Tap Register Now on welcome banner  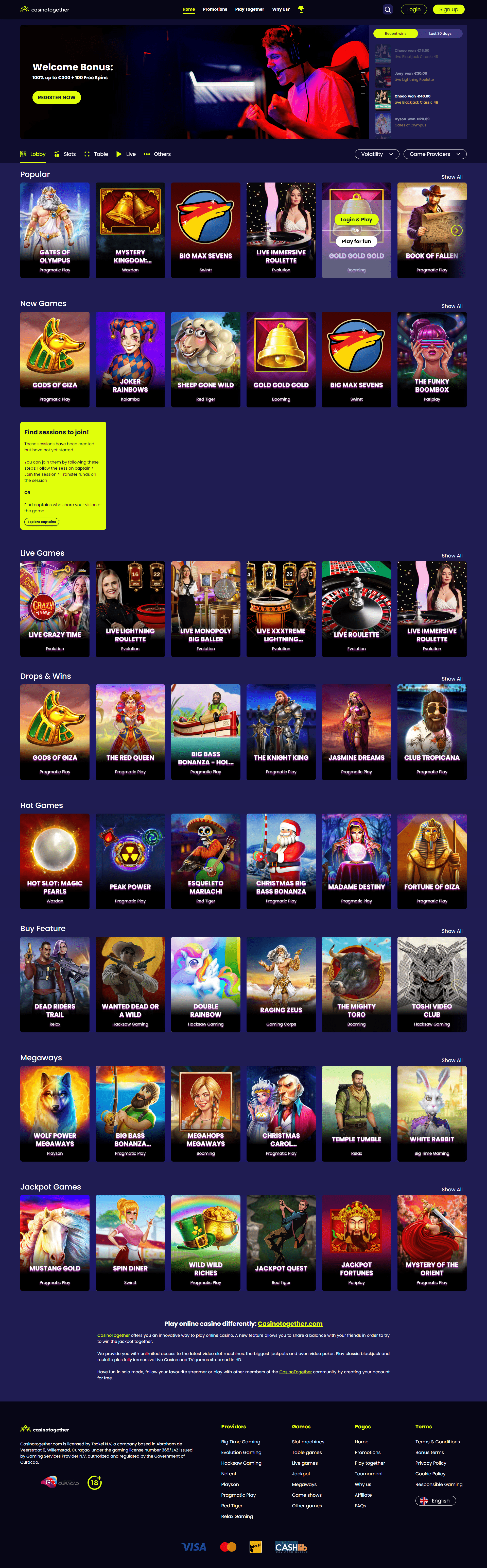[x=57, y=97]
